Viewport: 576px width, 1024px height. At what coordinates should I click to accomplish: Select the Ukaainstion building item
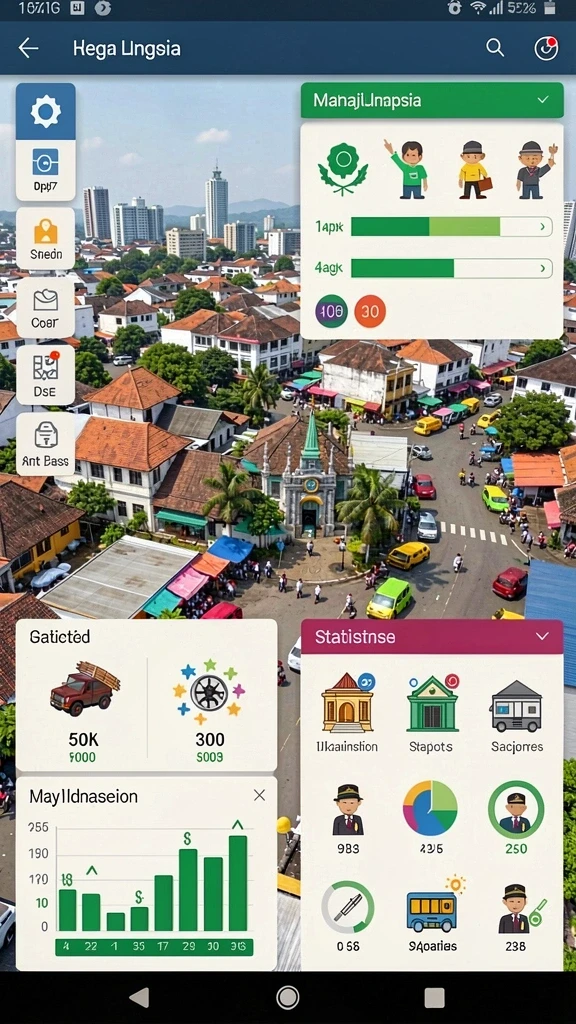pyautogui.click(x=347, y=712)
